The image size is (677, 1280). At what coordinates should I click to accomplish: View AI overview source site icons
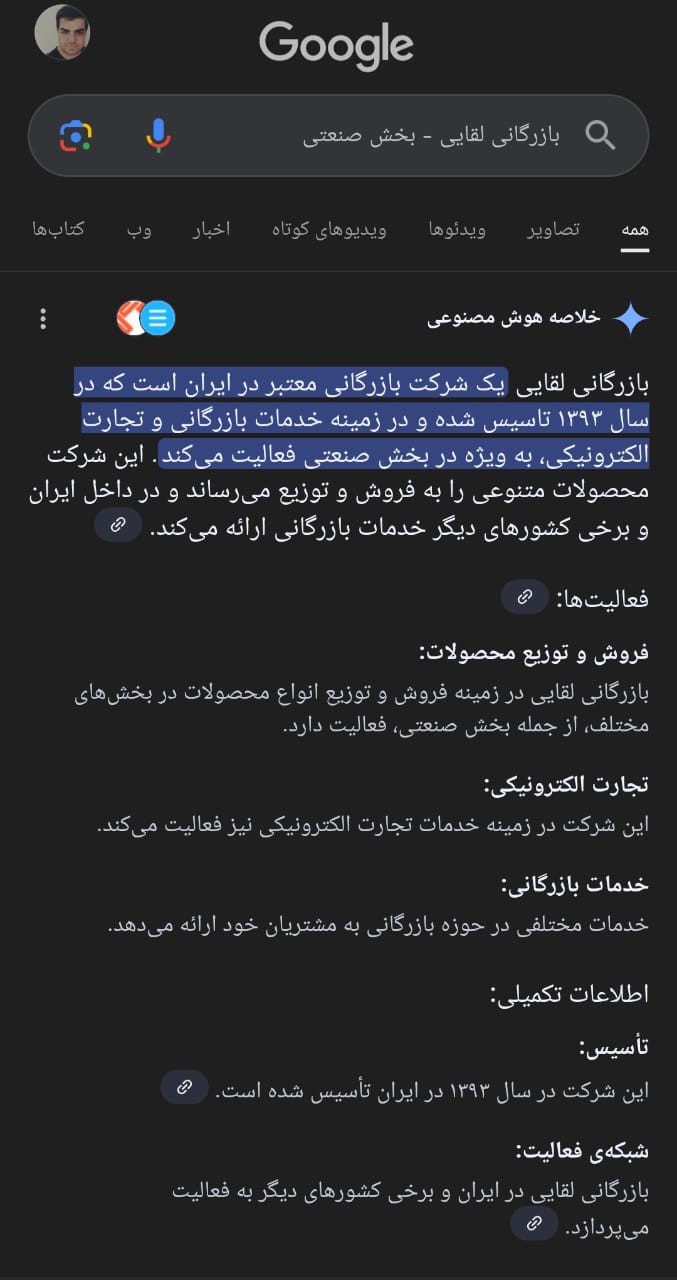coord(146,318)
